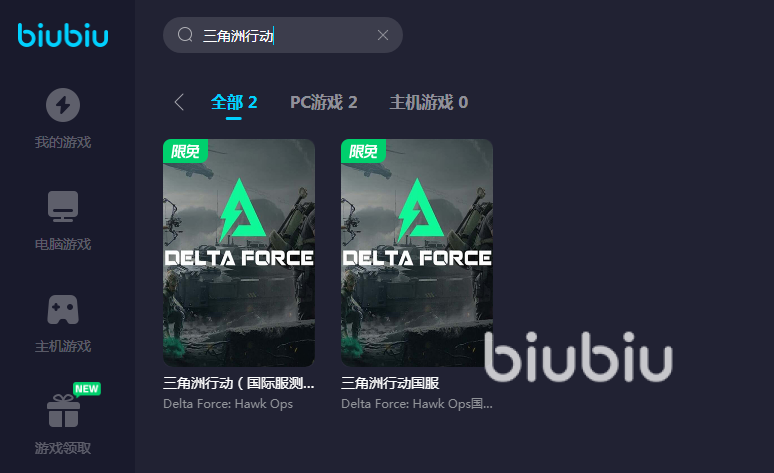The width and height of the screenshot is (774, 473).
Task: Clear the search text with the X
Action: (x=382, y=35)
